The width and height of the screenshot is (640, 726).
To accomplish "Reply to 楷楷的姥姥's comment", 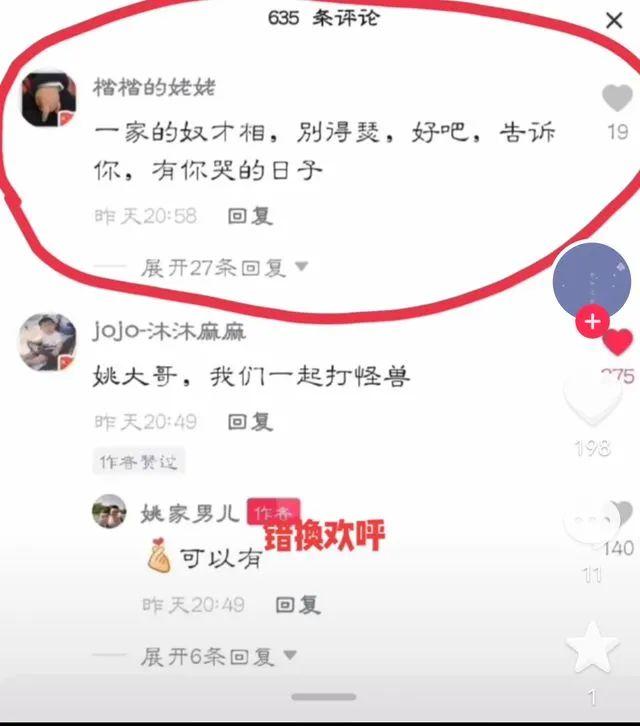I will [250, 216].
